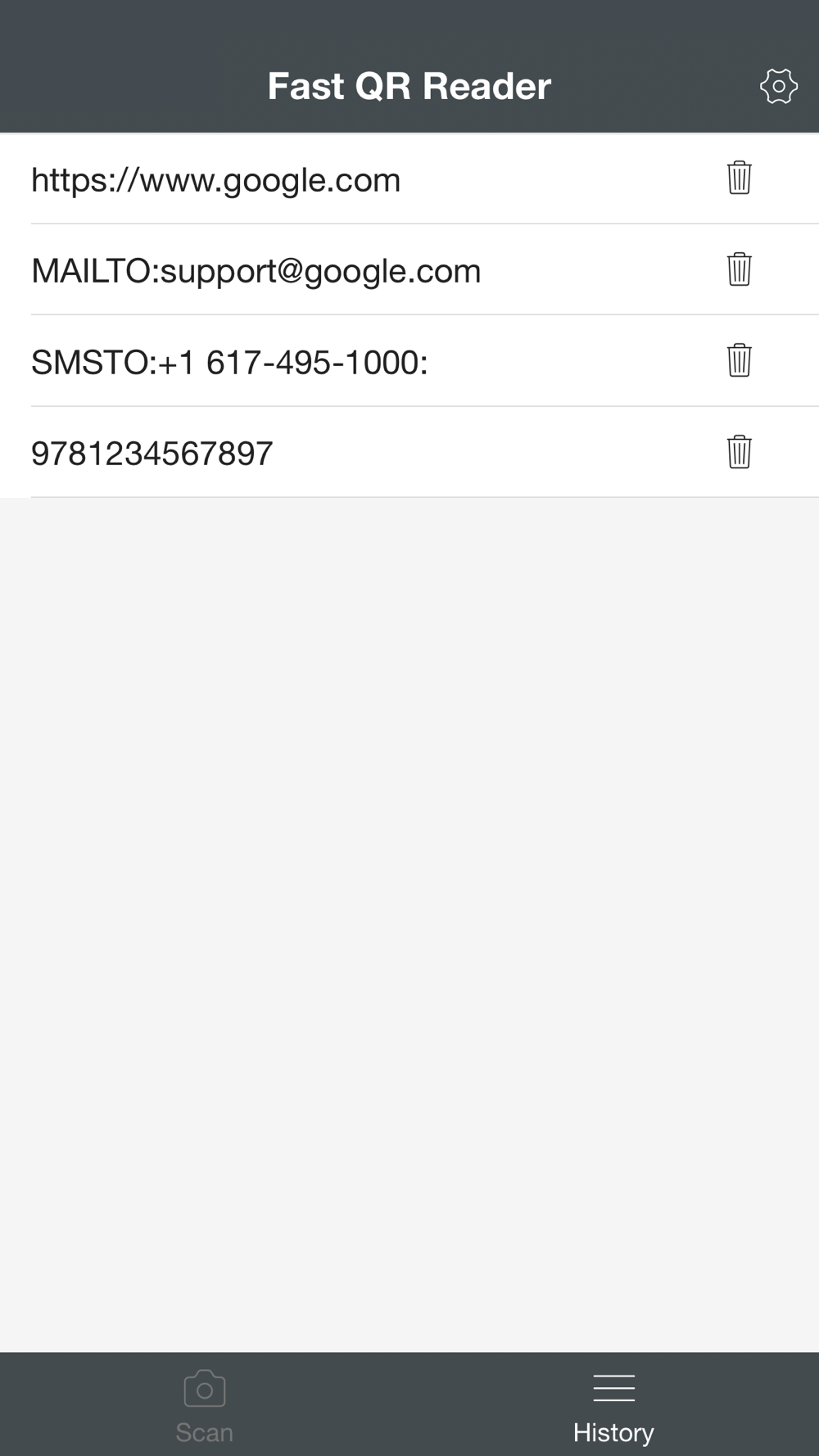Screen dimensions: 819x1456
Task: Open settings via the gear icon
Action: coord(778,86)
